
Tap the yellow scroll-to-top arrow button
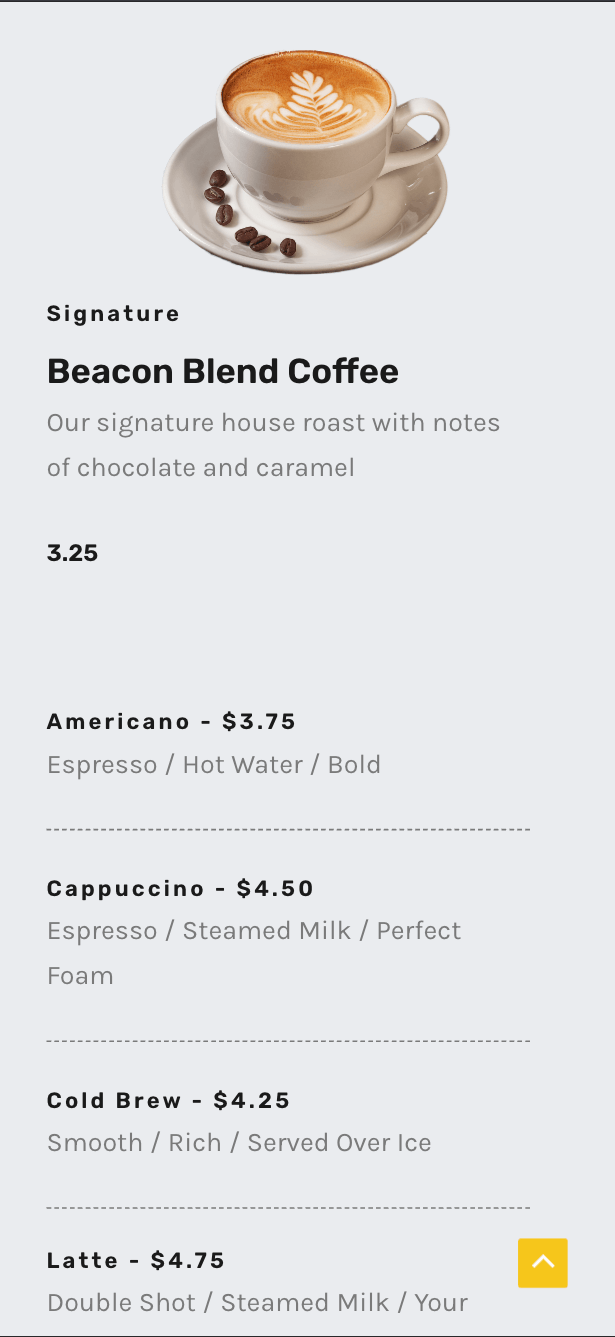coord(542,1262)
